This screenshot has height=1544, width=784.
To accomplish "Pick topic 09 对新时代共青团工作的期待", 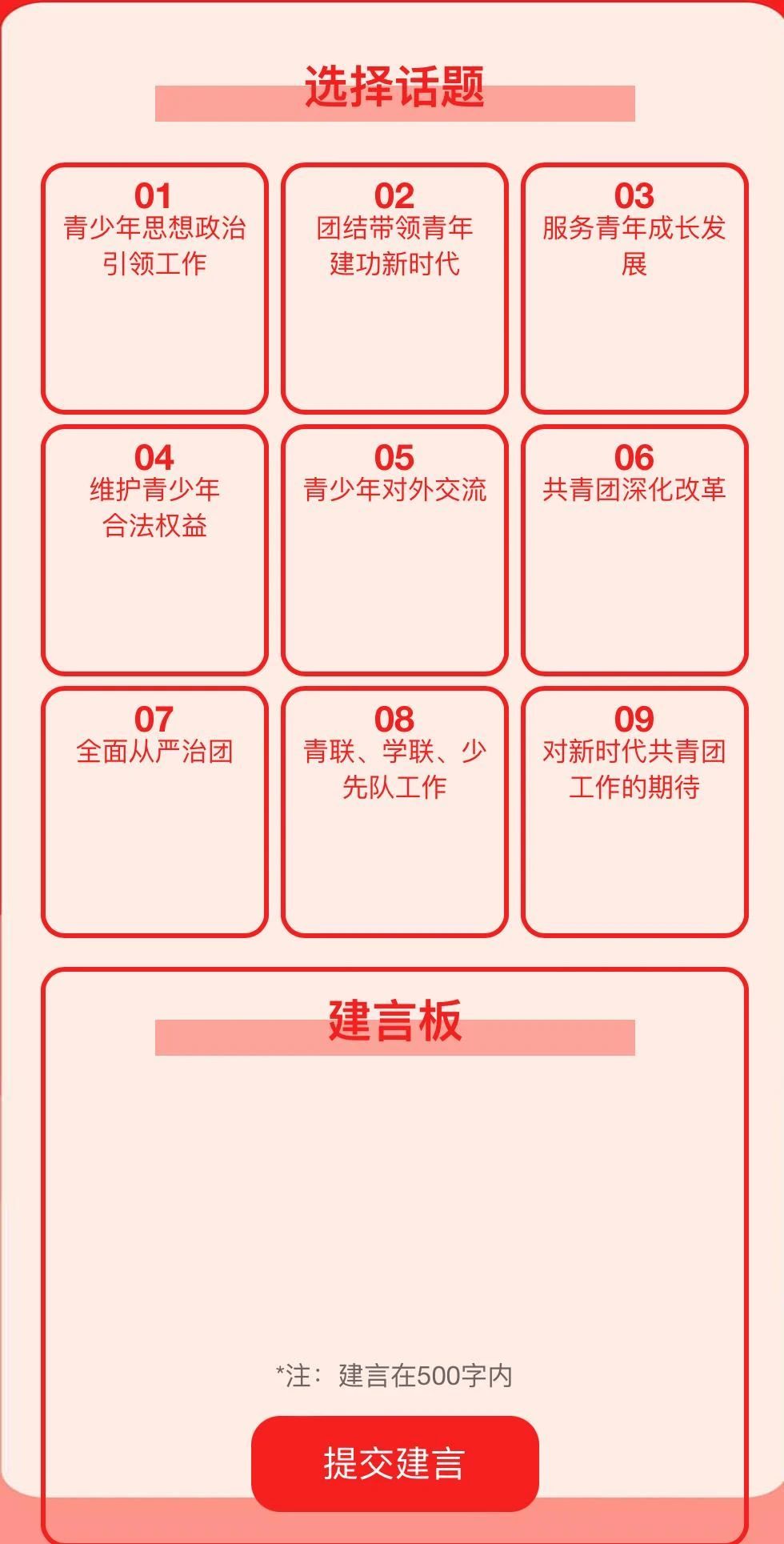I will (x=634, y=812).
